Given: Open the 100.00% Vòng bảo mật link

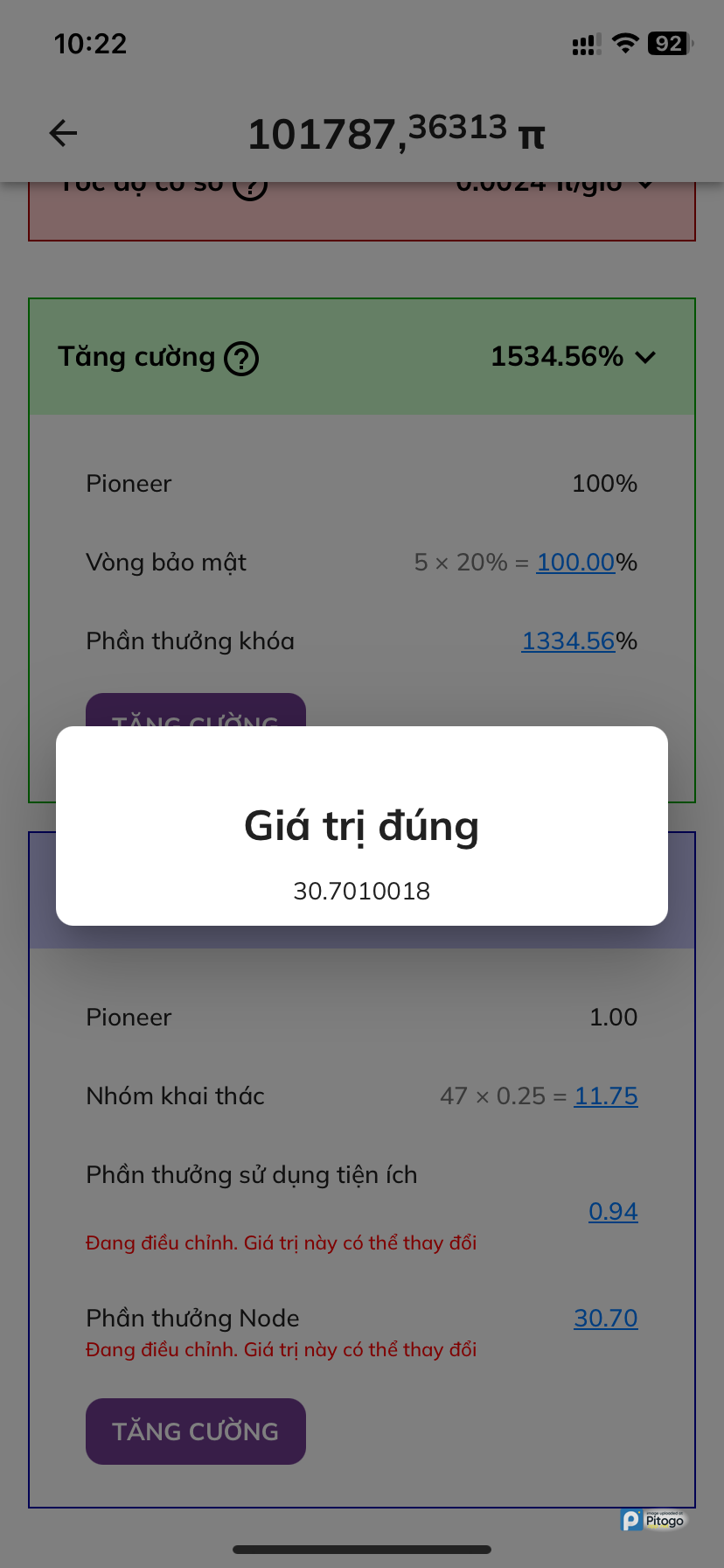Looking at the screenshot, I should click(575, 562).
